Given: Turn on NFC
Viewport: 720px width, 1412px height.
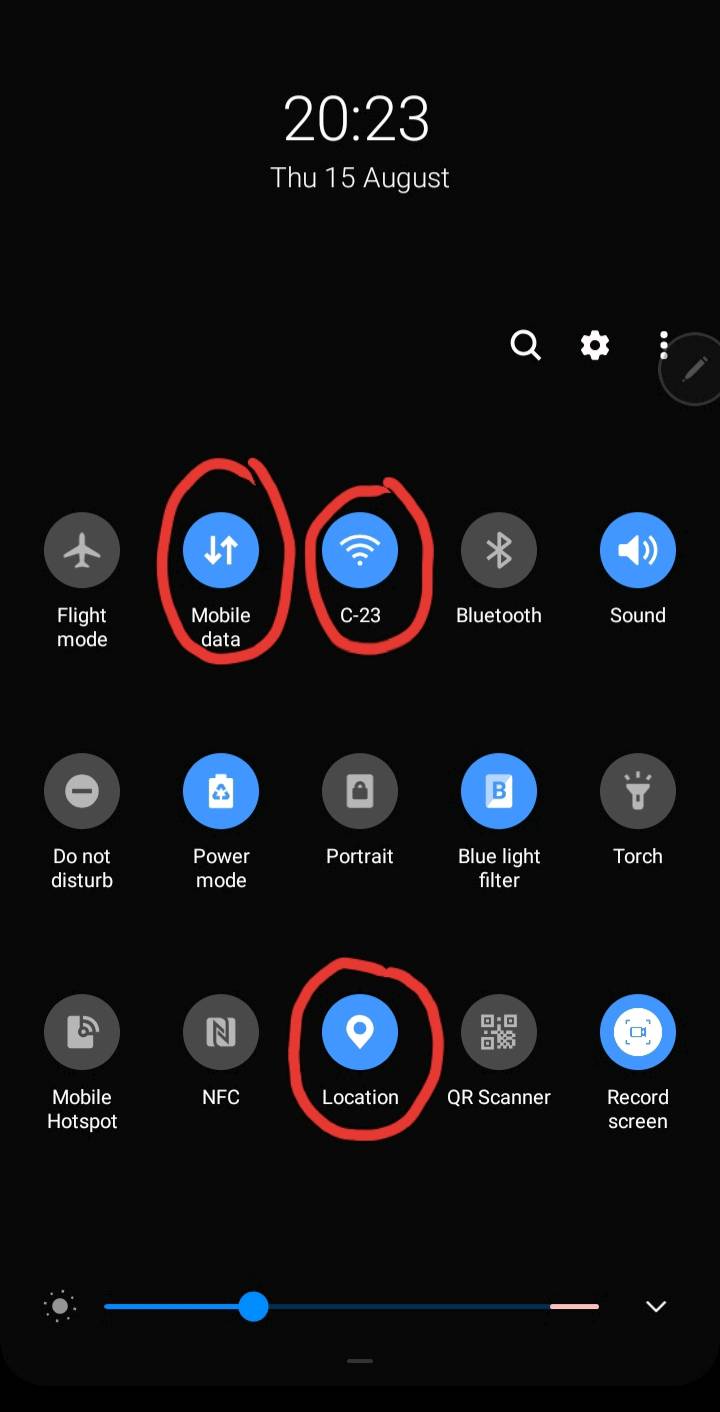Looking at the screenshot, I should click(x=221, y=1033).
